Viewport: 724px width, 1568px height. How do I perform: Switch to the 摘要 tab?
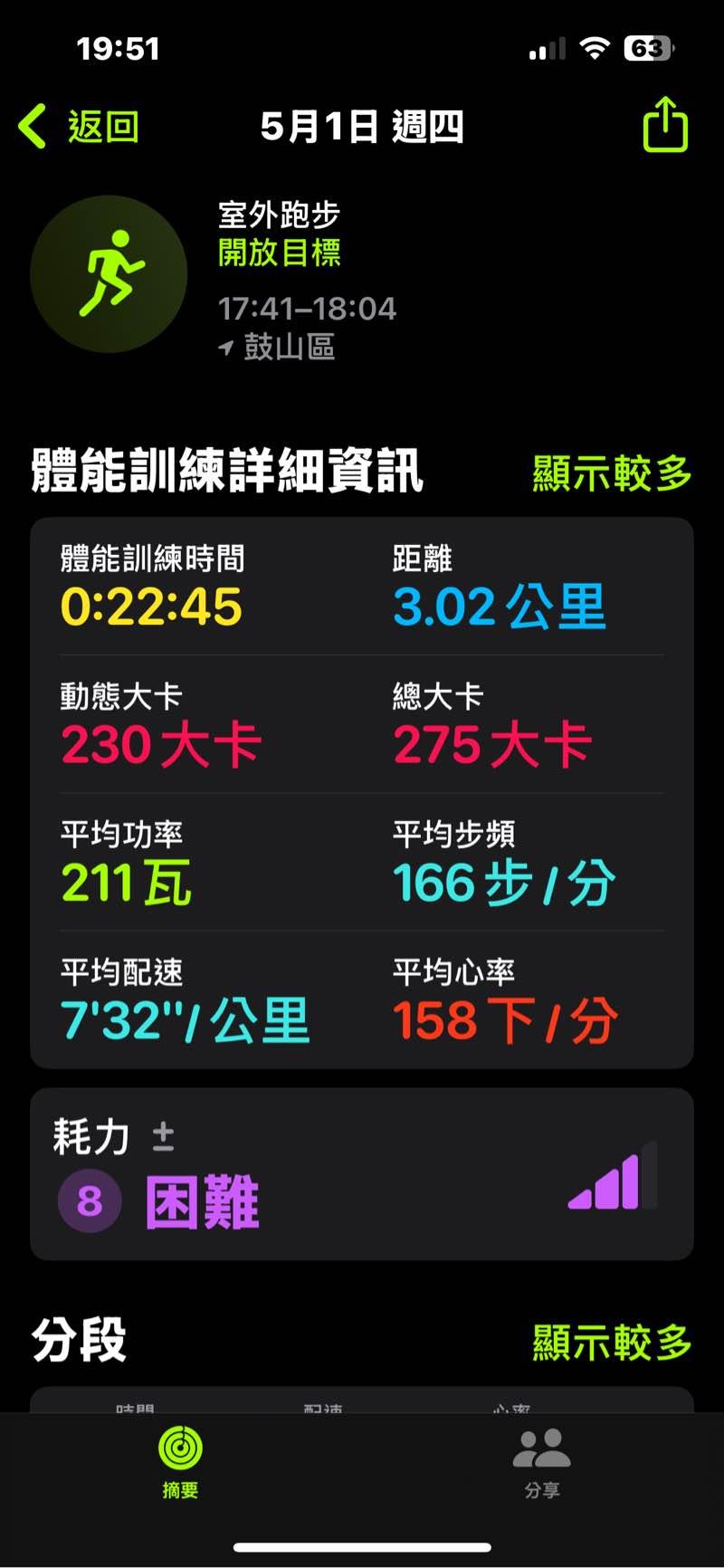click(x=180, y=1462)
